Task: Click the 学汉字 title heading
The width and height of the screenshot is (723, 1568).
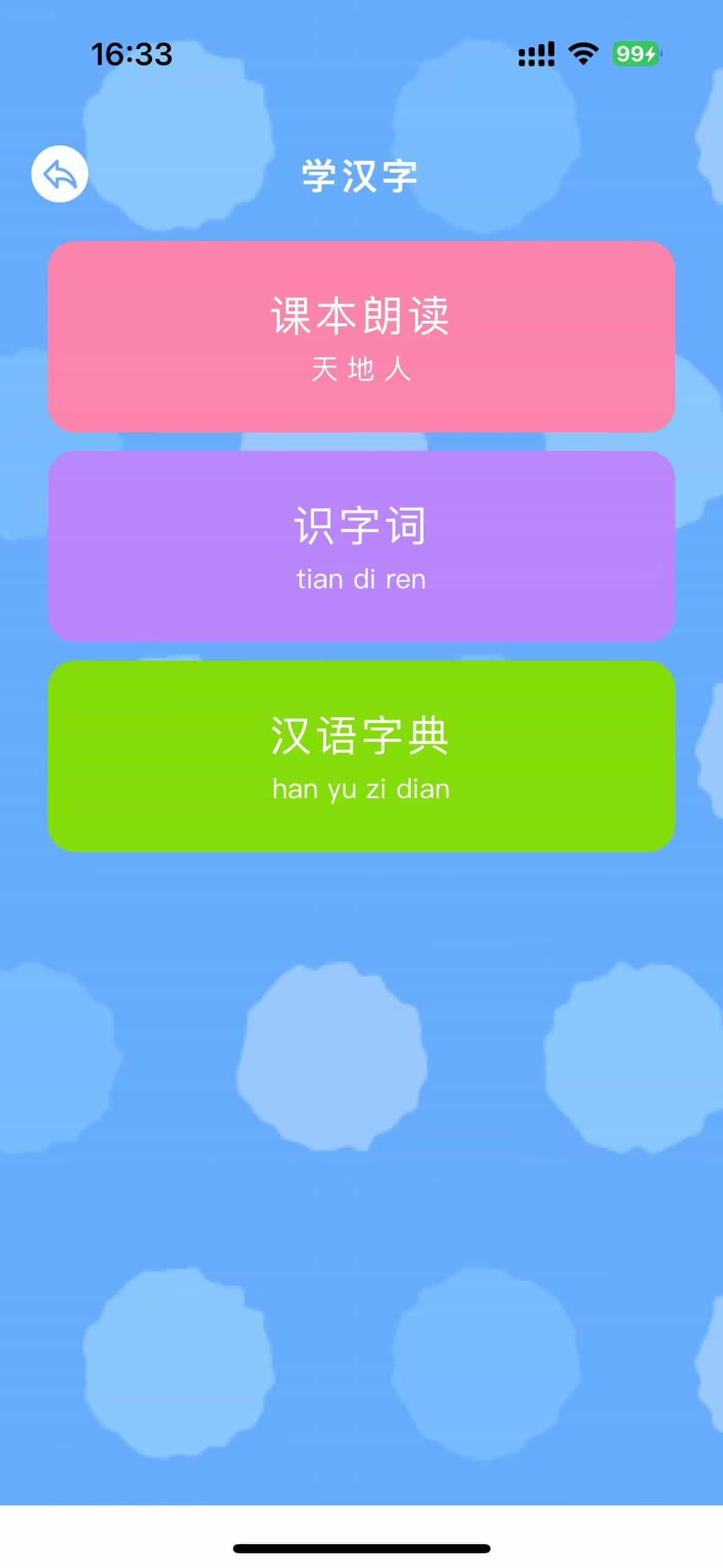Action: tap(361, 174)
